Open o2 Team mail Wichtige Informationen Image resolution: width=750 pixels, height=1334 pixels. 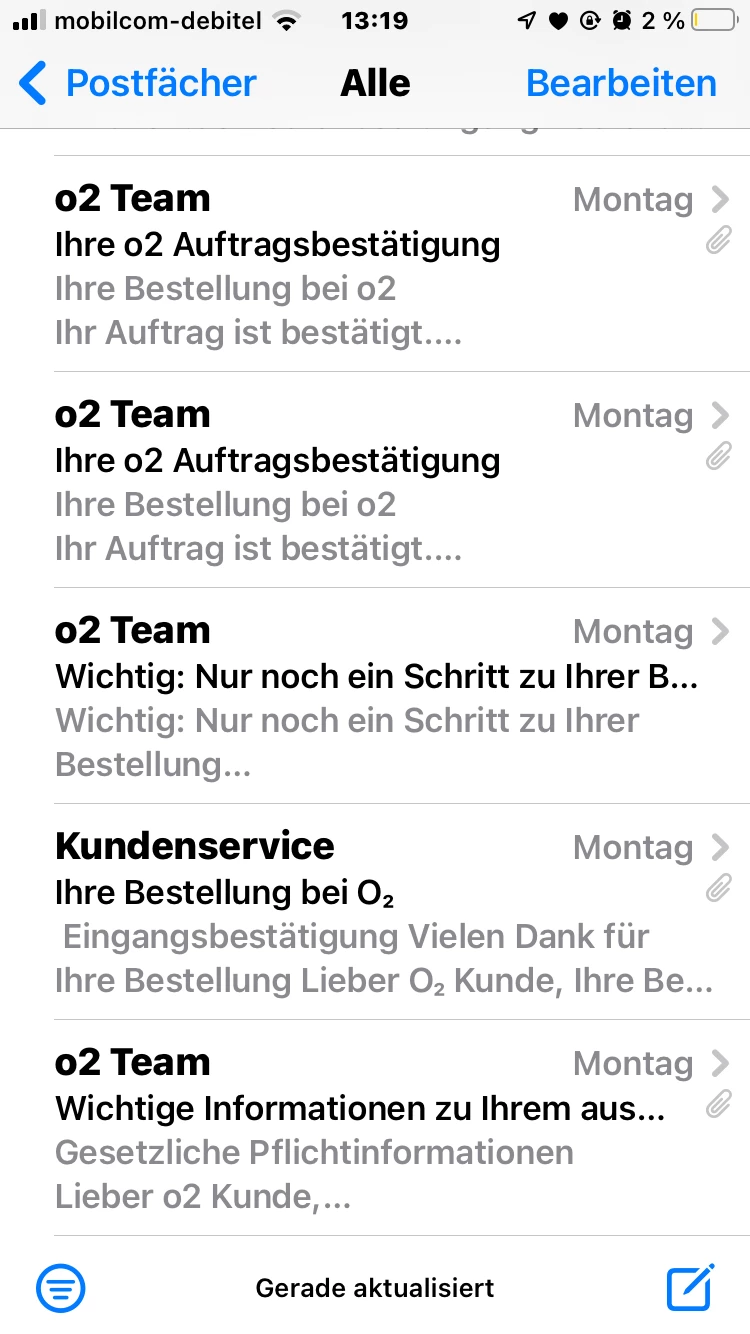point(380,1128)
